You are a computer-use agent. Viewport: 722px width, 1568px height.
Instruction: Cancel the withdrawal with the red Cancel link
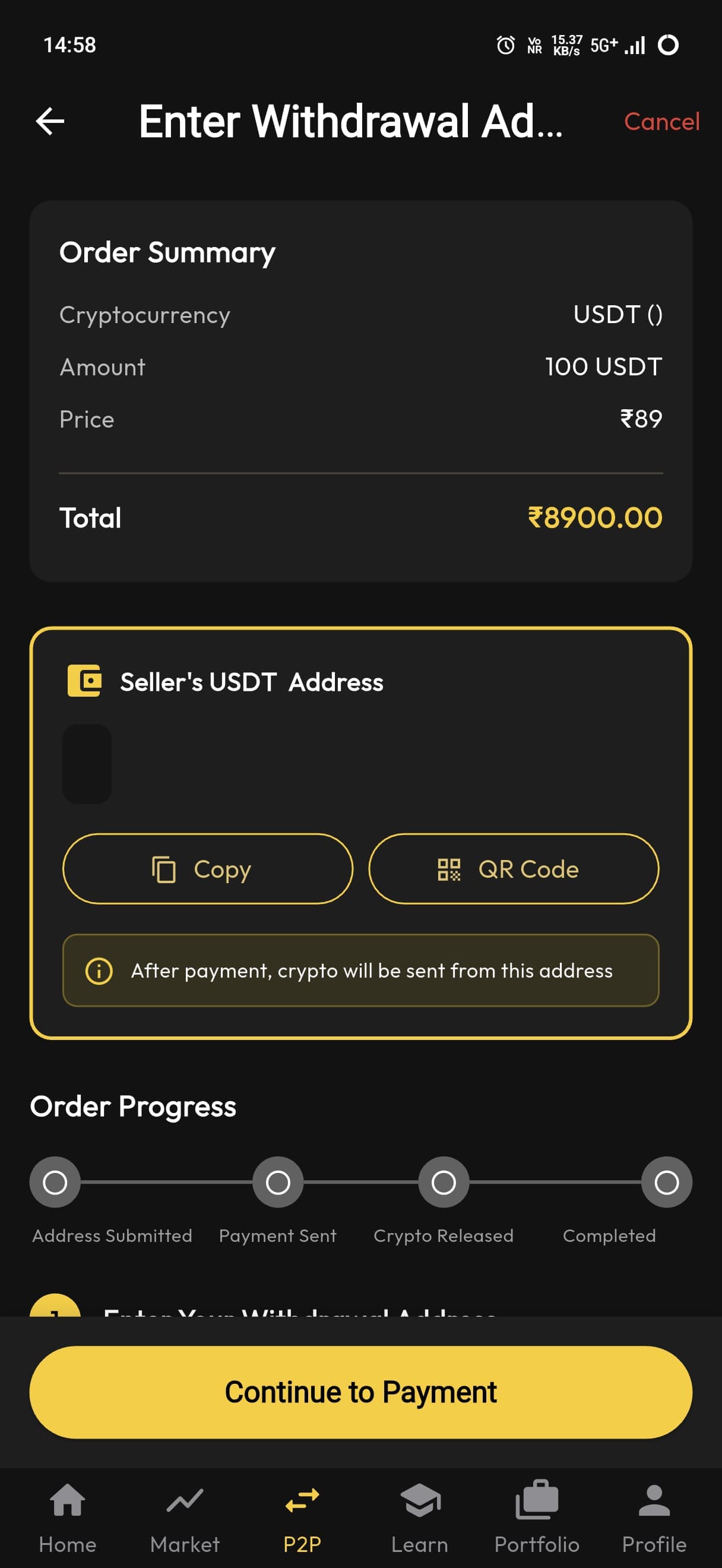[661, 122]
